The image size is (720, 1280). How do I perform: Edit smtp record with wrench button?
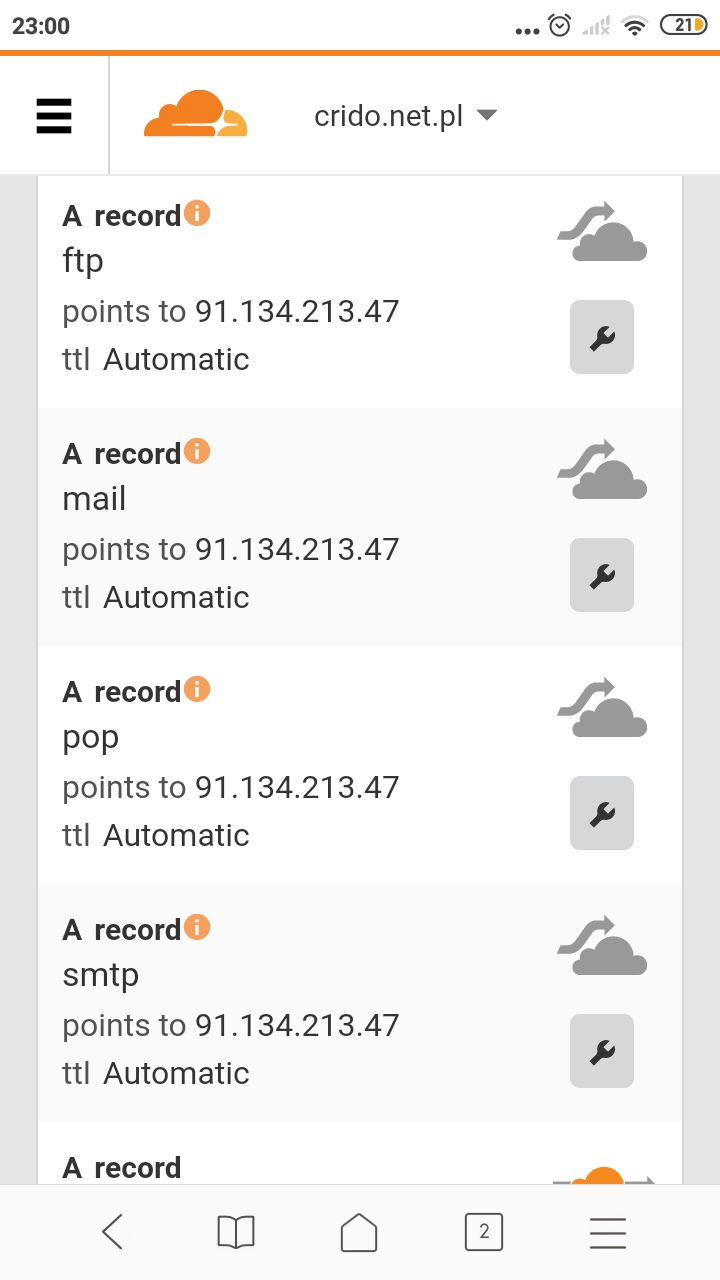[x=602, y=1051]
